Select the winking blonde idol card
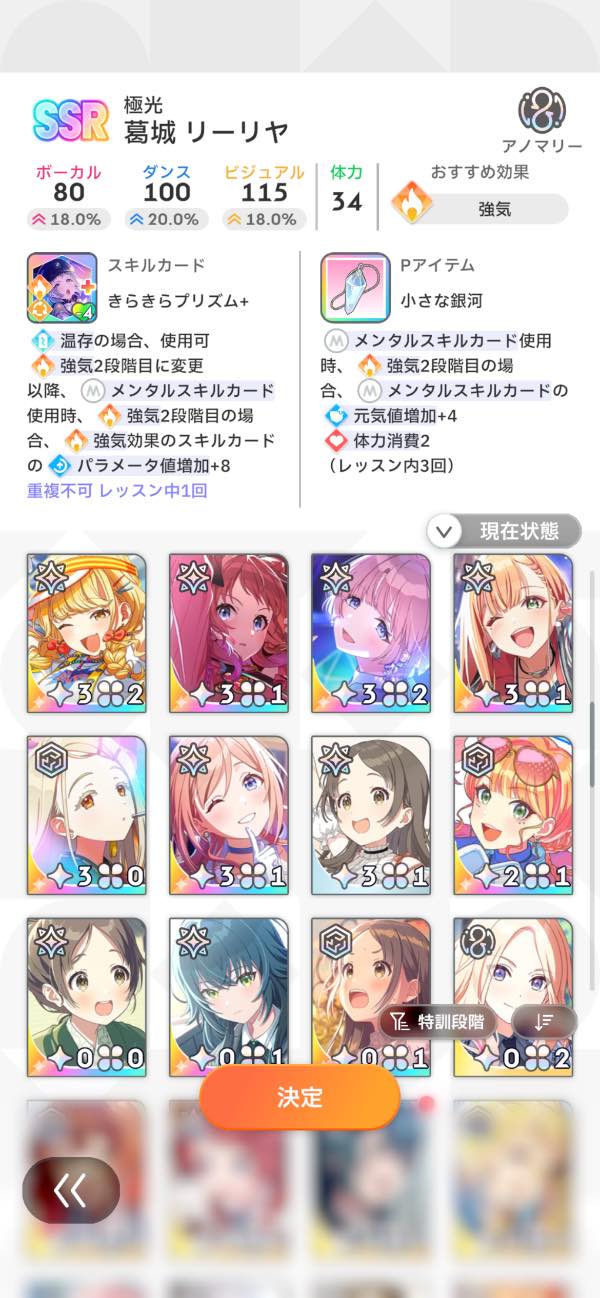 click(513, 632)
